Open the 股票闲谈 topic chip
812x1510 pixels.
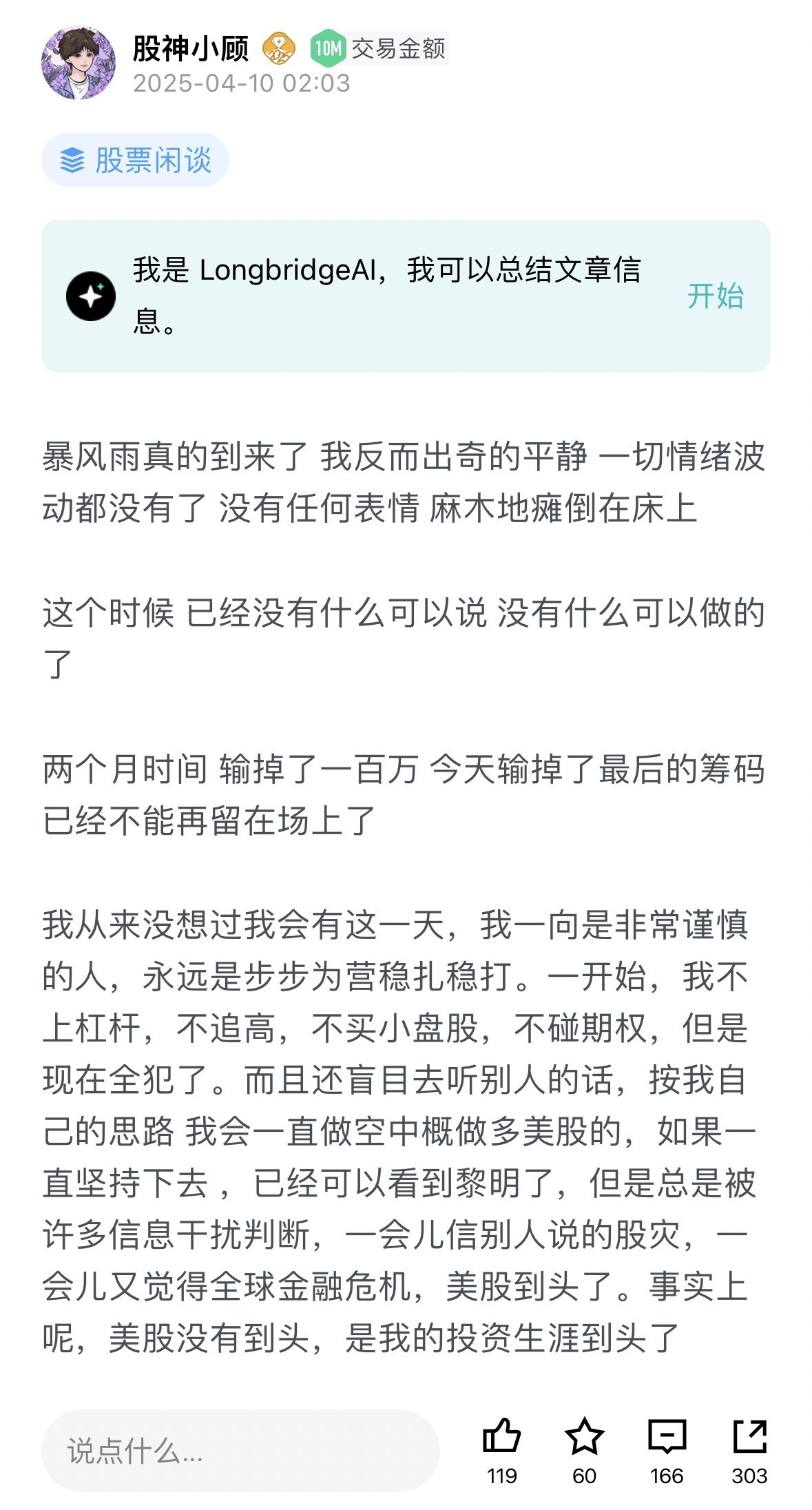135,161
